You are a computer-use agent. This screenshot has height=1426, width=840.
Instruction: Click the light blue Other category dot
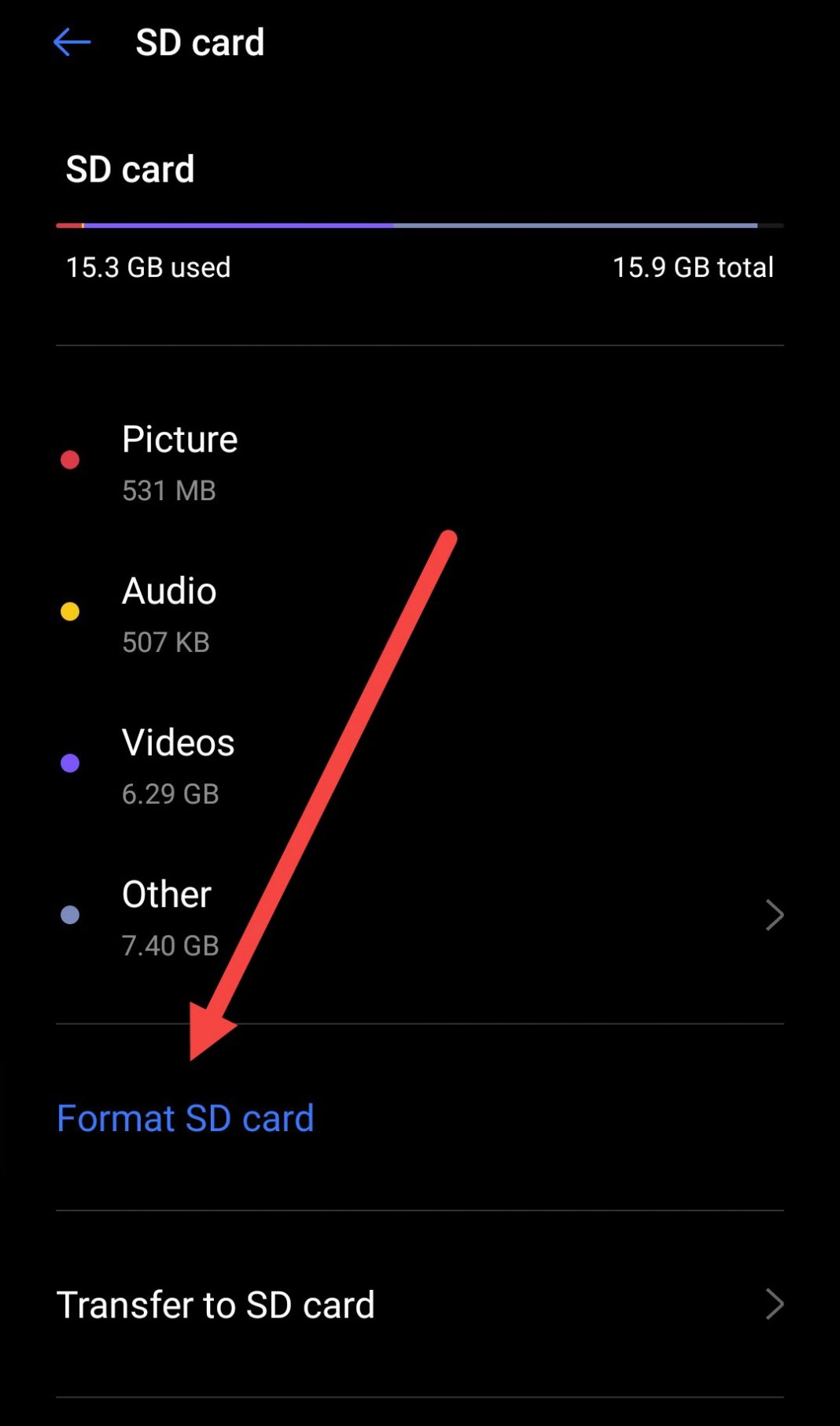(x=71, y=914)
